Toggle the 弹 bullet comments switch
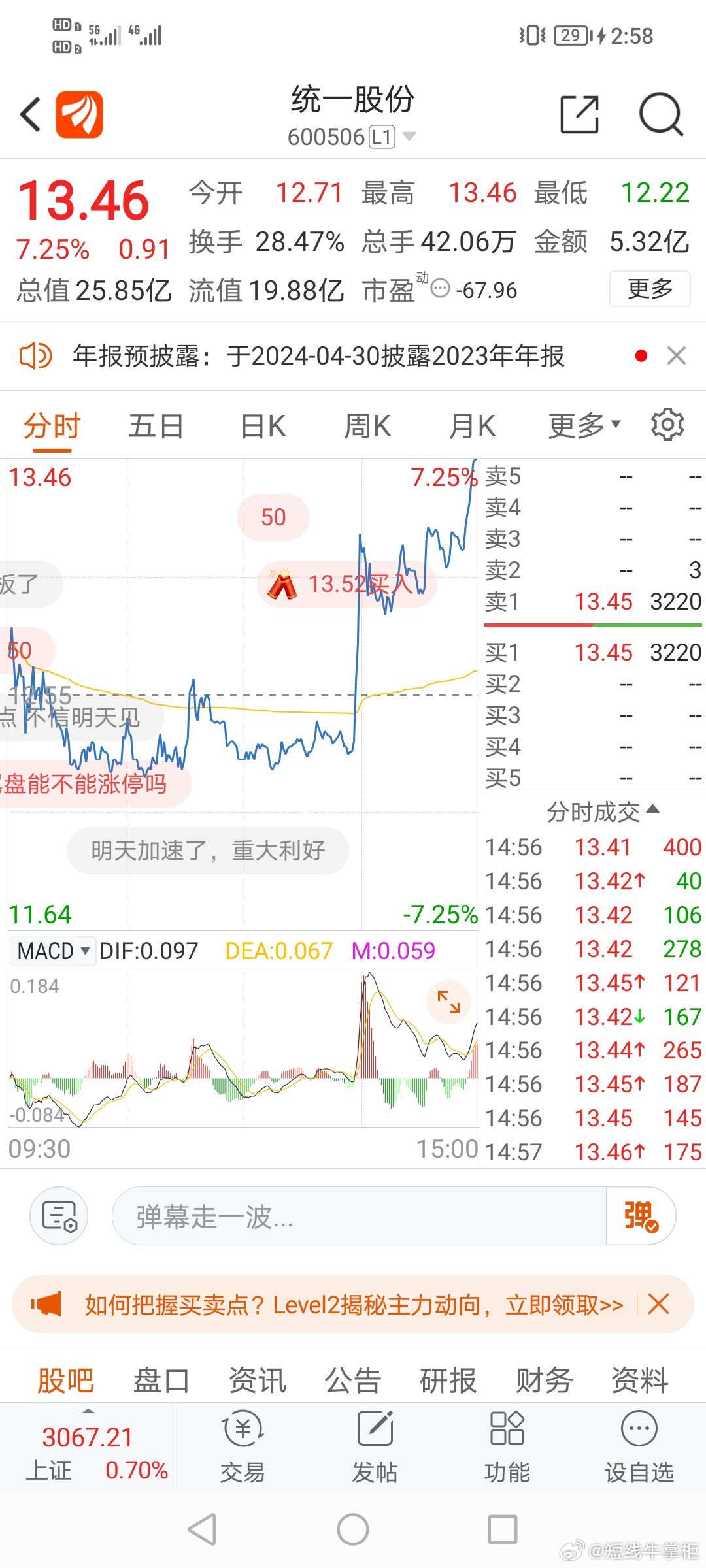Screen dimensions: 706x1568 click(641, 1217)
